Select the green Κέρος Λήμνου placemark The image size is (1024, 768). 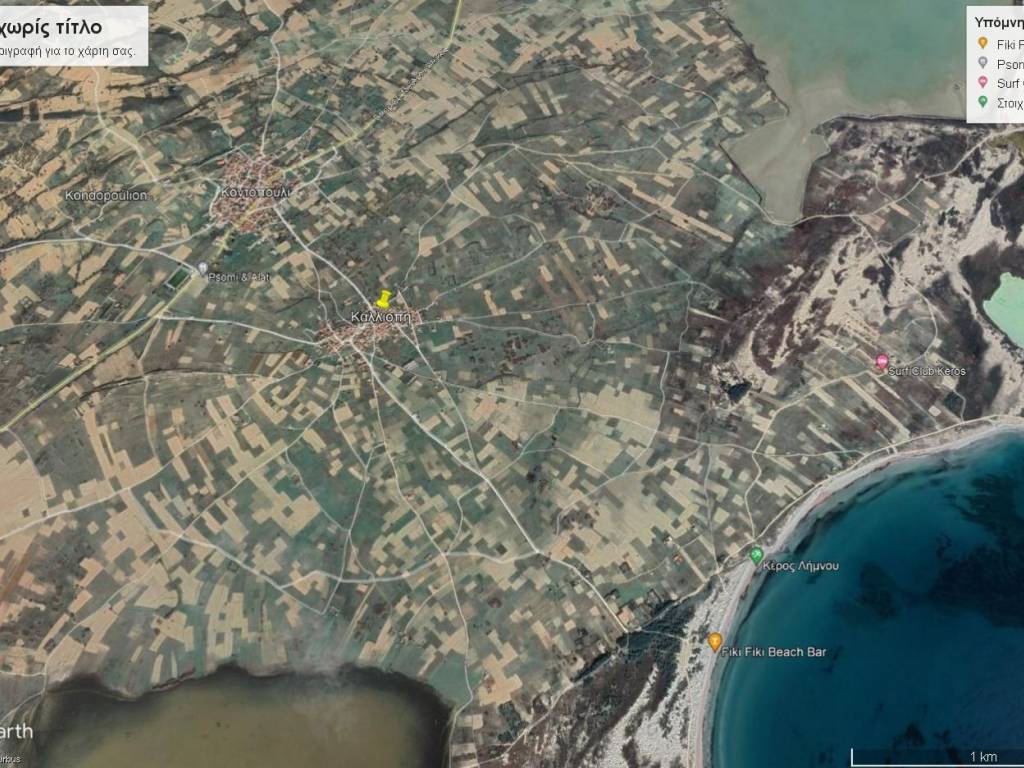[757, 555]
